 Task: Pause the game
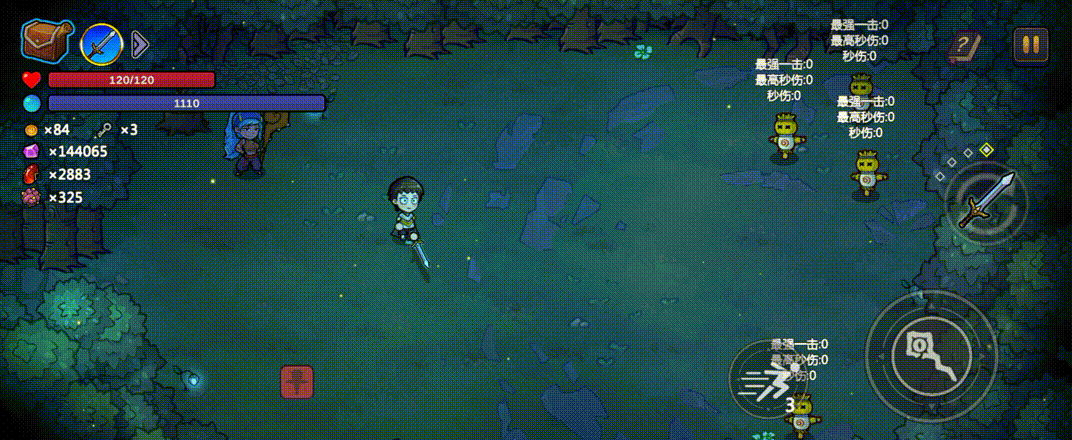(1030, 44)
